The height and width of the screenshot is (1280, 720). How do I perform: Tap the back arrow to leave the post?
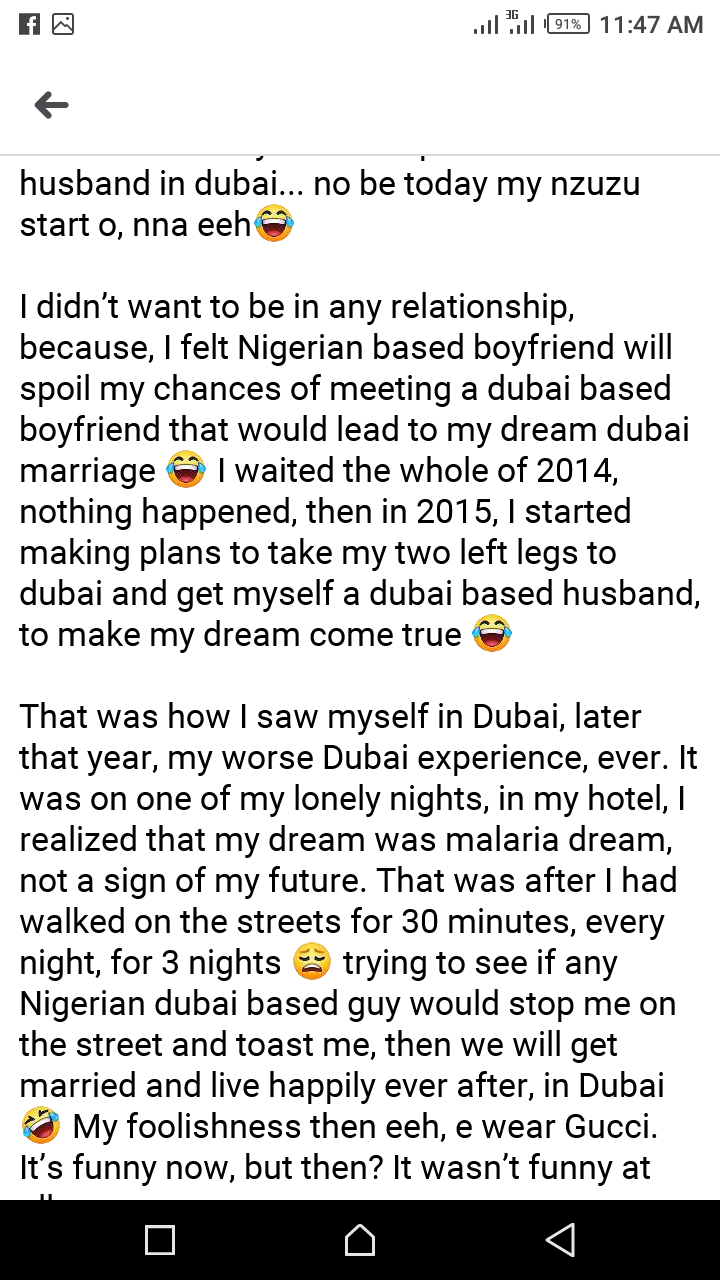pos(51,104)
